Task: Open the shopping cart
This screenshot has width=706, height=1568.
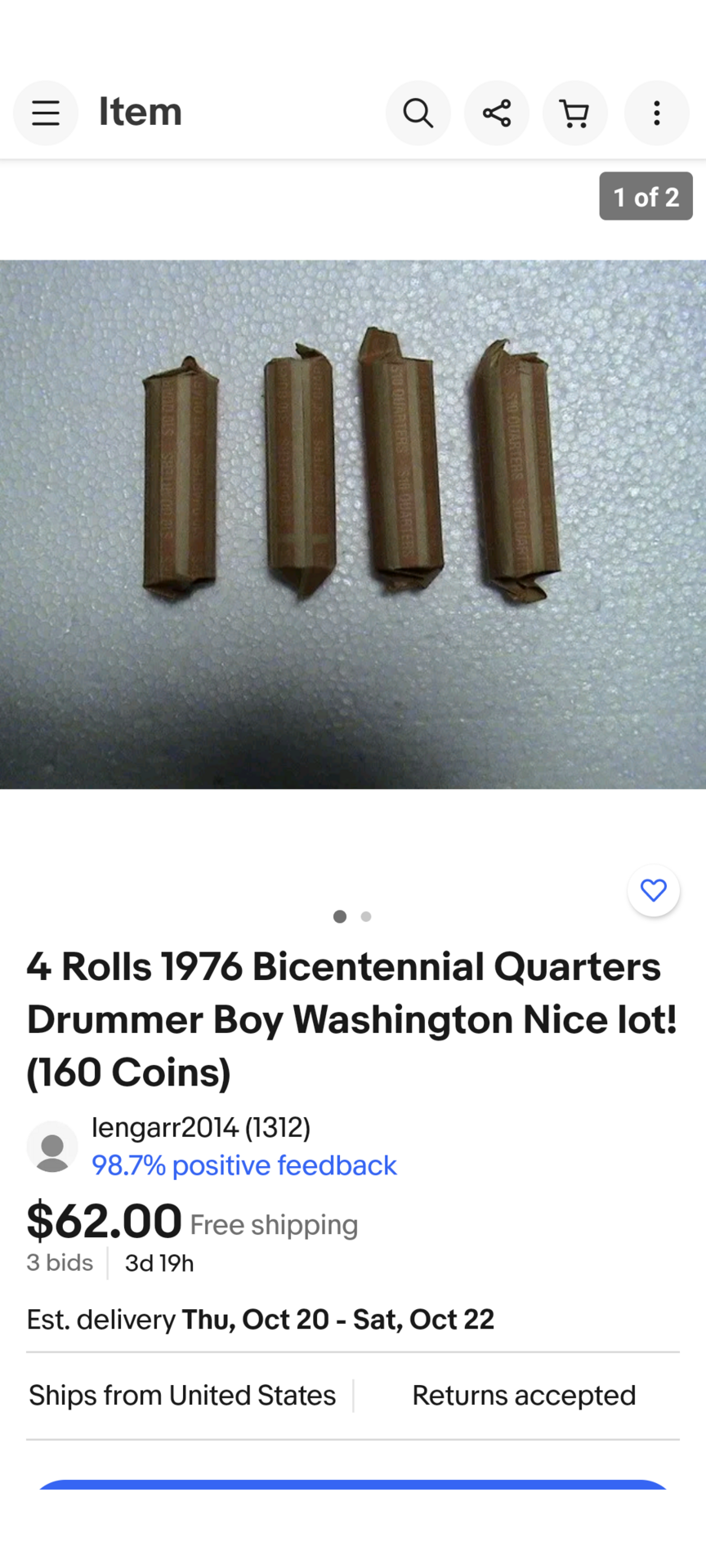Action: tap(574, 113)
